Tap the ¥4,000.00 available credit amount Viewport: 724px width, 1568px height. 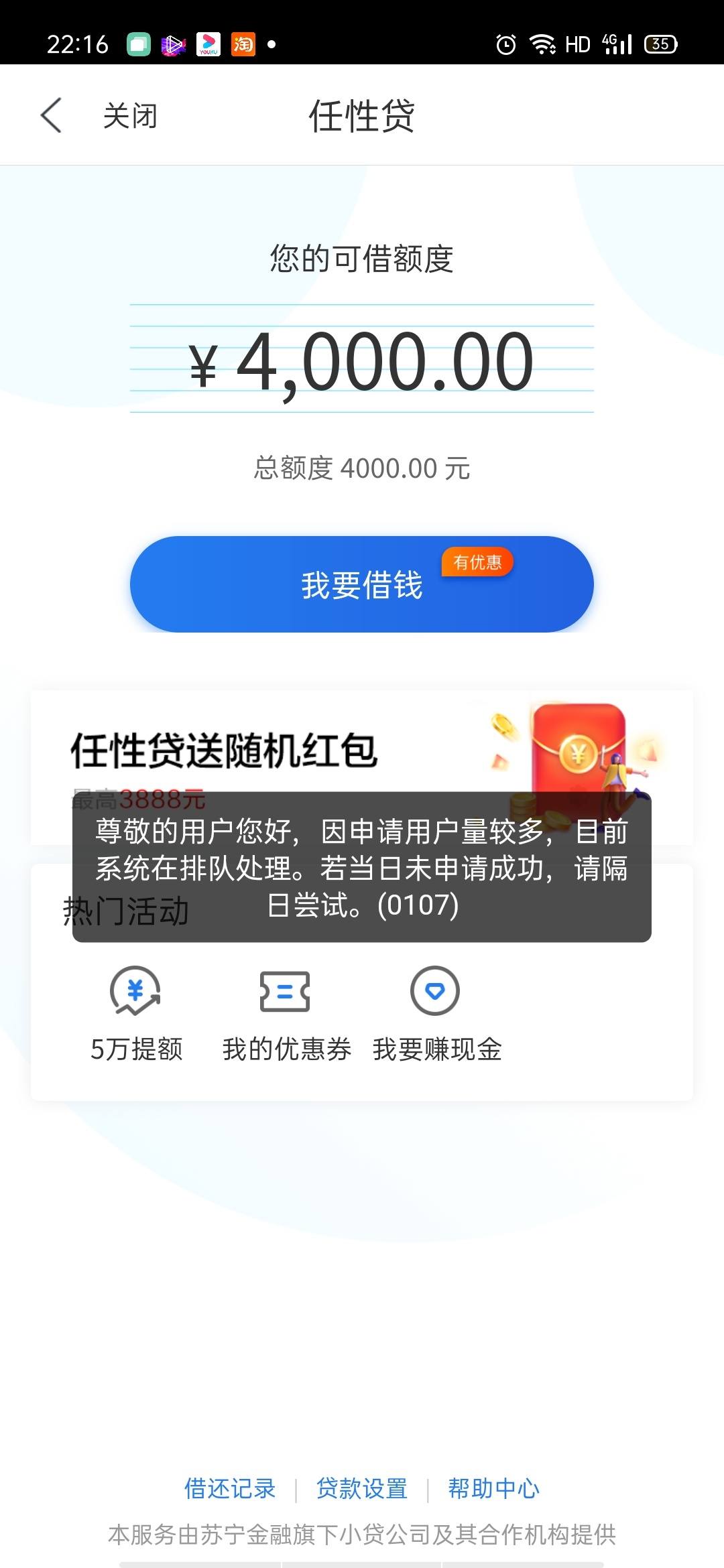[x=362, y=362]
